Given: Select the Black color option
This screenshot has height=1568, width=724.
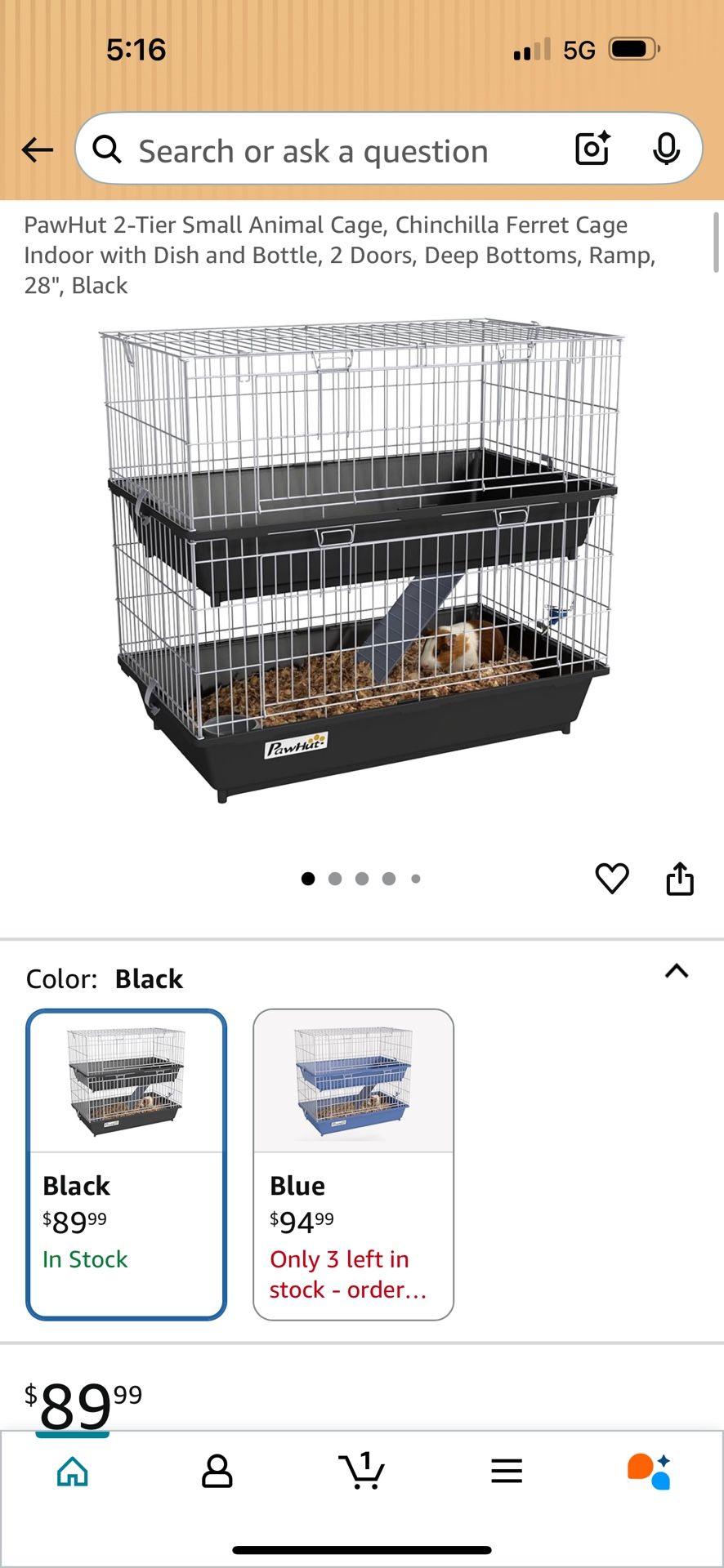Looking at the screenshot, I should pyautogui.click(x=127, y=1165).
